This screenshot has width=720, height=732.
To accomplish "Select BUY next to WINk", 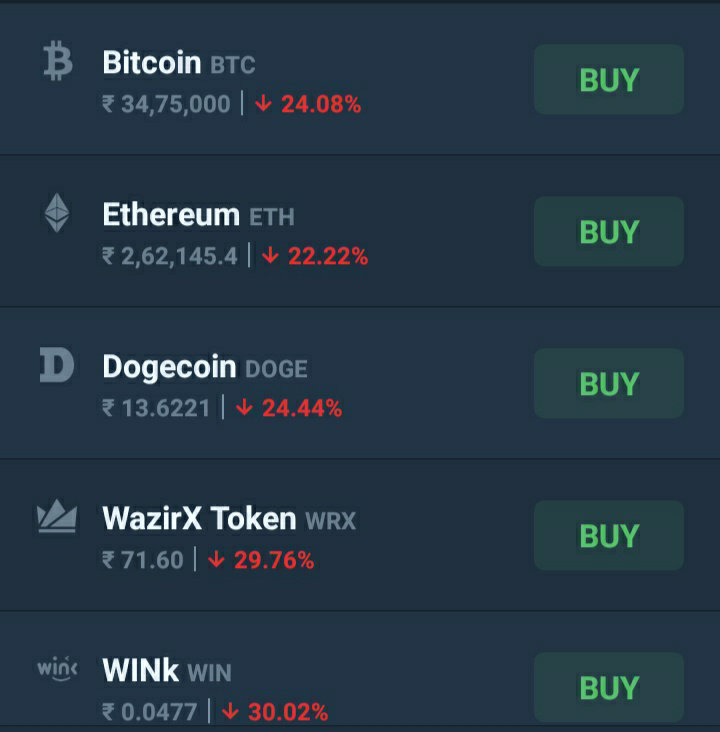I will point(608,687).
